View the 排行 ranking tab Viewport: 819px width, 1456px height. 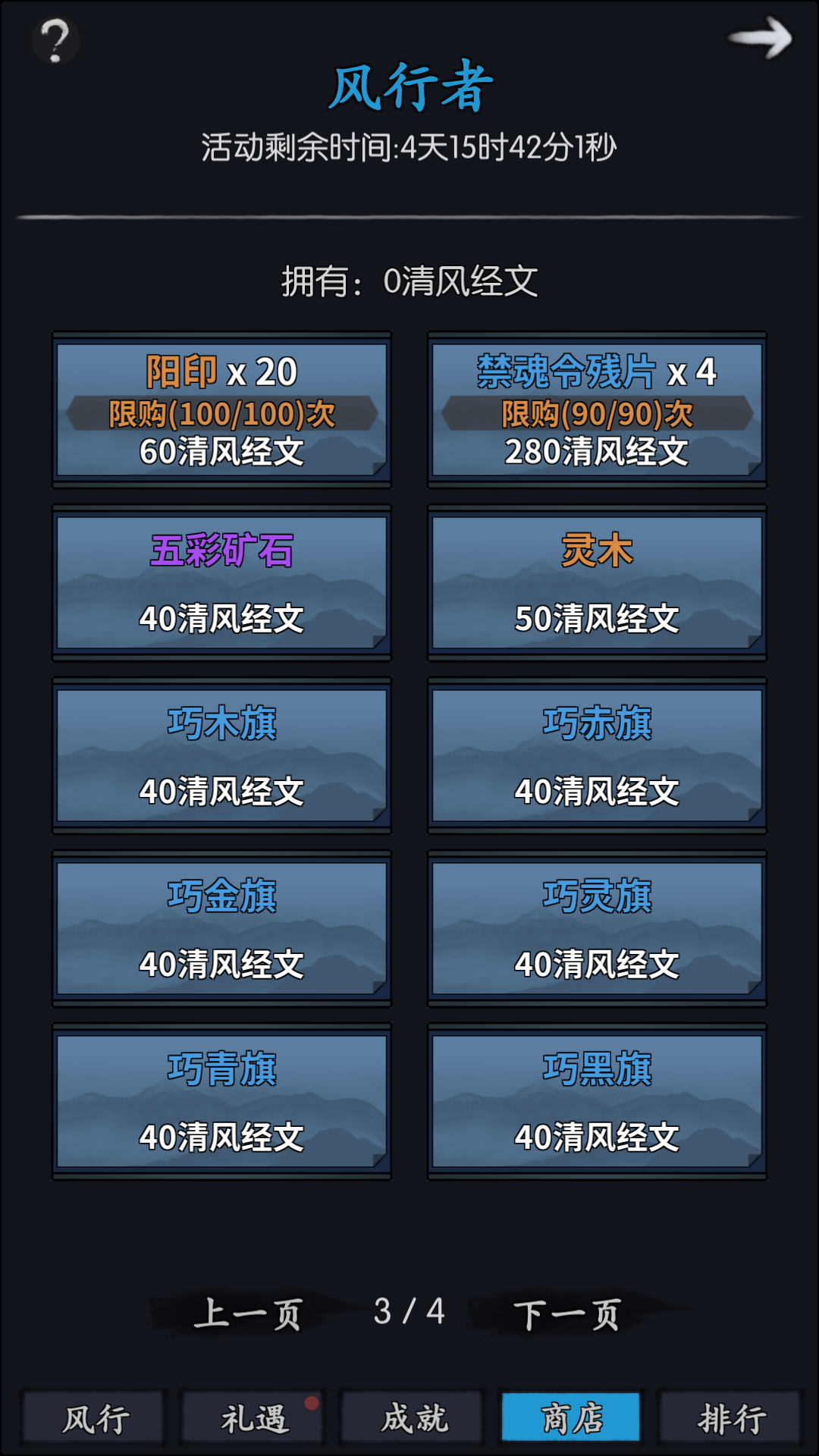point(730,1417)
